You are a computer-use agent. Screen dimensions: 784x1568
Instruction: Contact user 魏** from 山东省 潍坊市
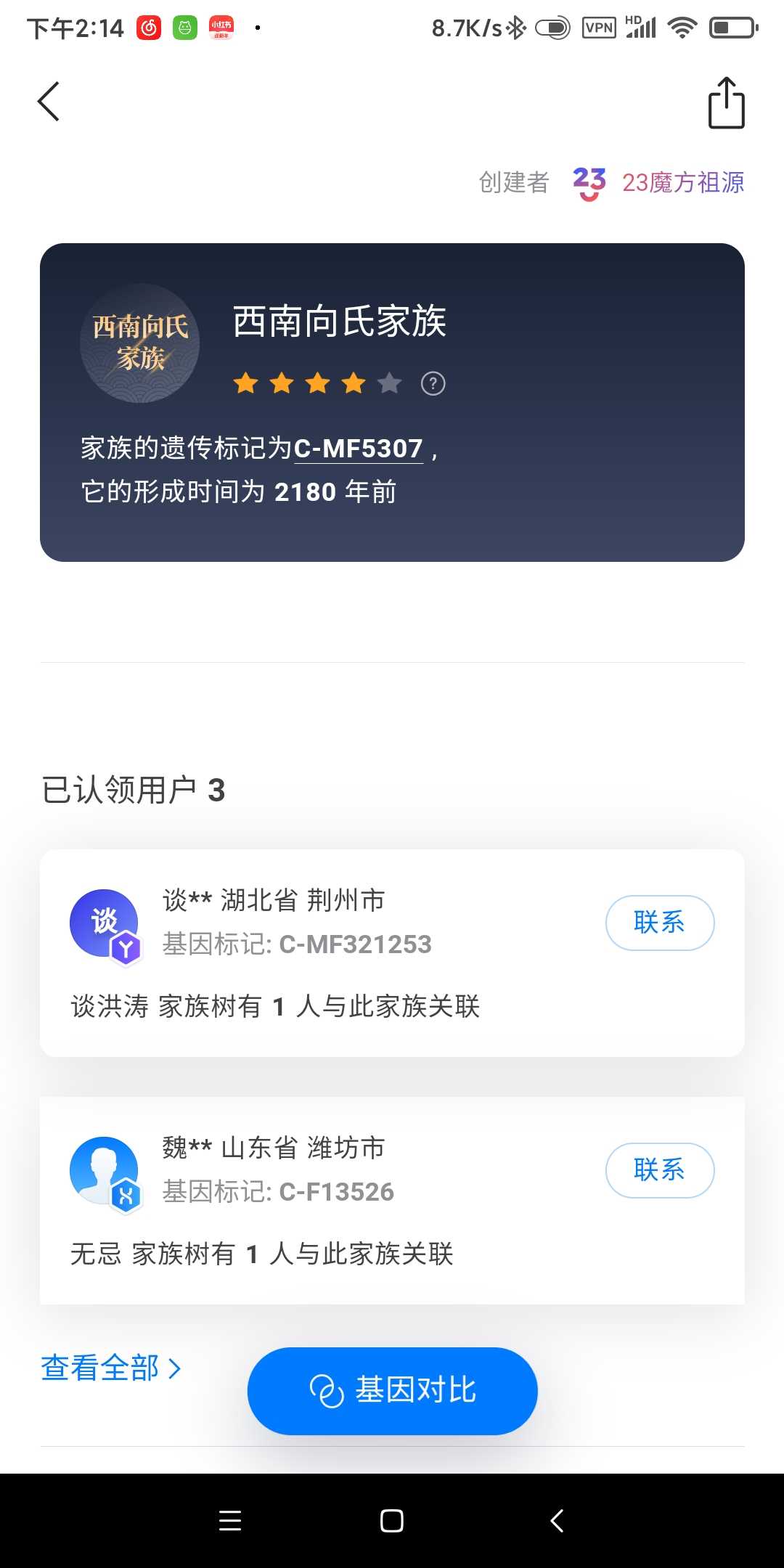pos(659,1170)
